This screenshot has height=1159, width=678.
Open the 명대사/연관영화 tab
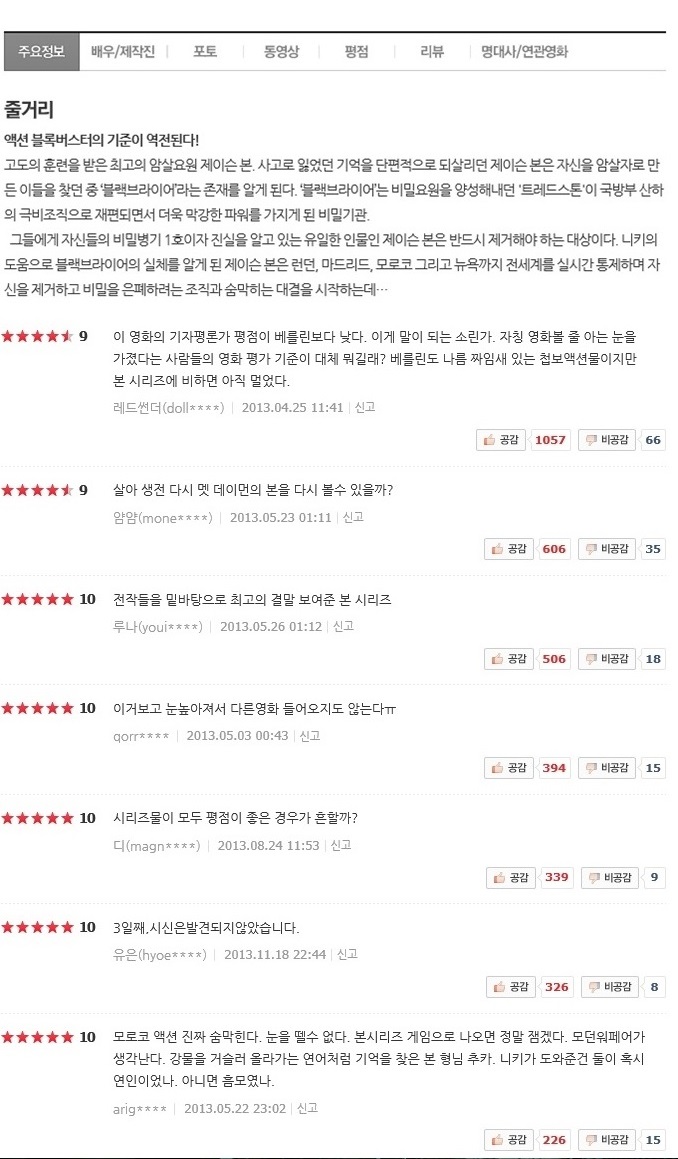pos(524,52)
